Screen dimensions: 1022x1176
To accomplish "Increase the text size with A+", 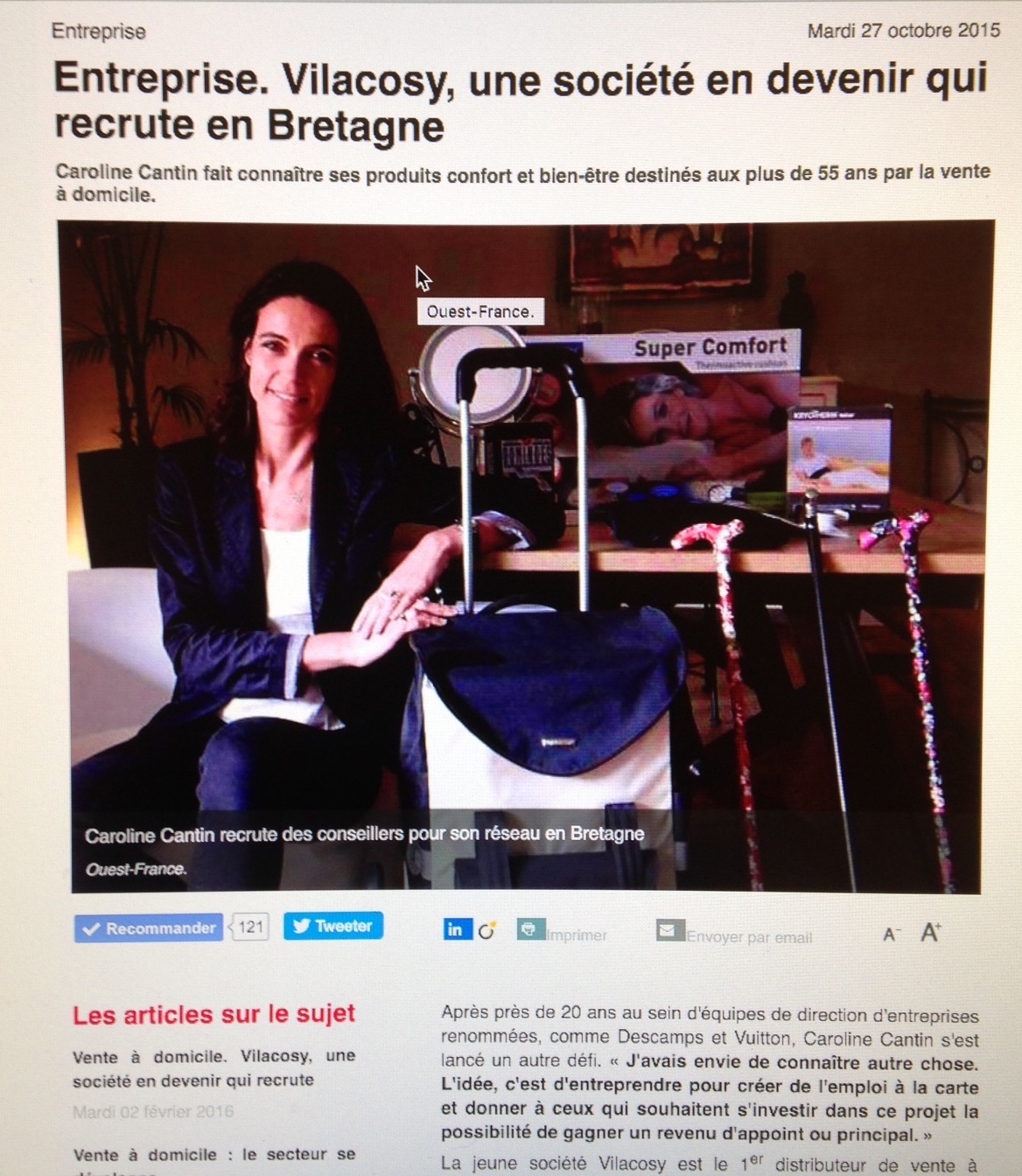I will (930, 933).
